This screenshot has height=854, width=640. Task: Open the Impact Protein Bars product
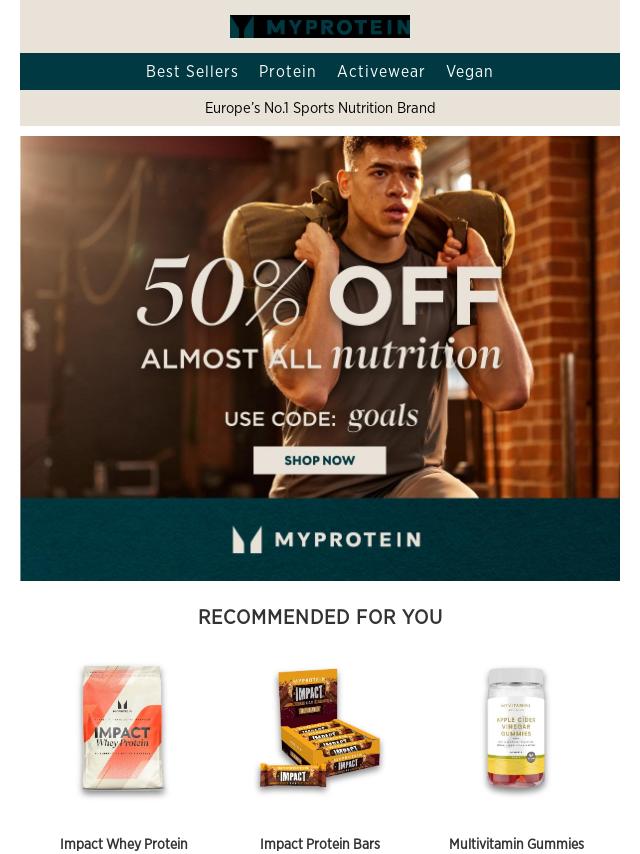[x=320, y=730]
